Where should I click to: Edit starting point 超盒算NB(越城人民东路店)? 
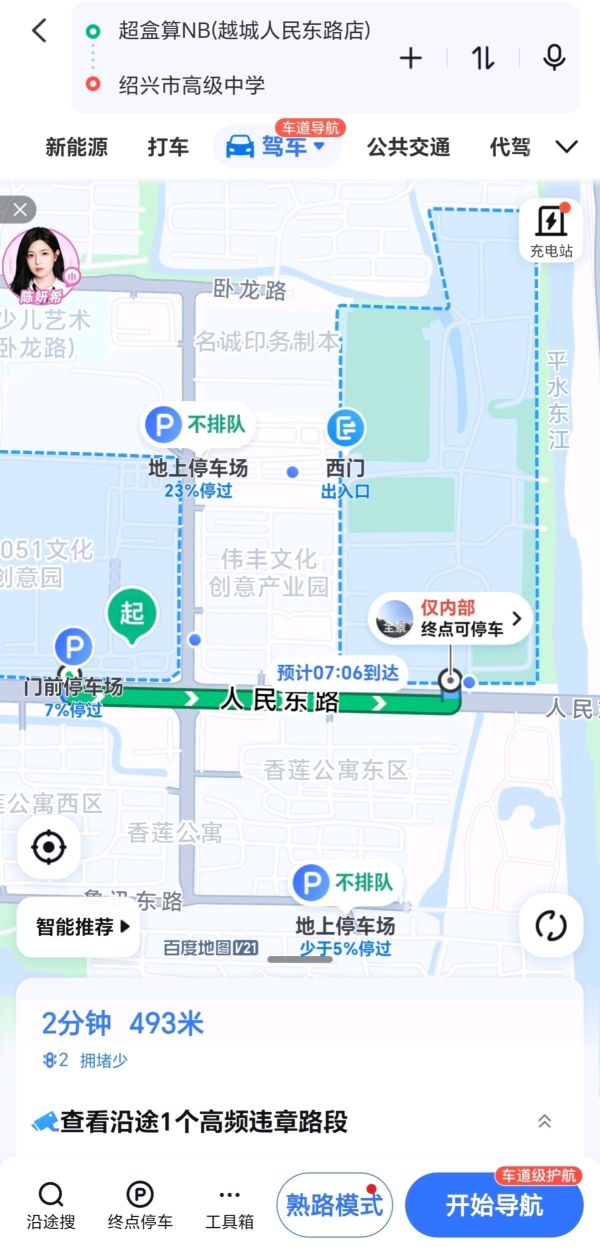[245, 31]
